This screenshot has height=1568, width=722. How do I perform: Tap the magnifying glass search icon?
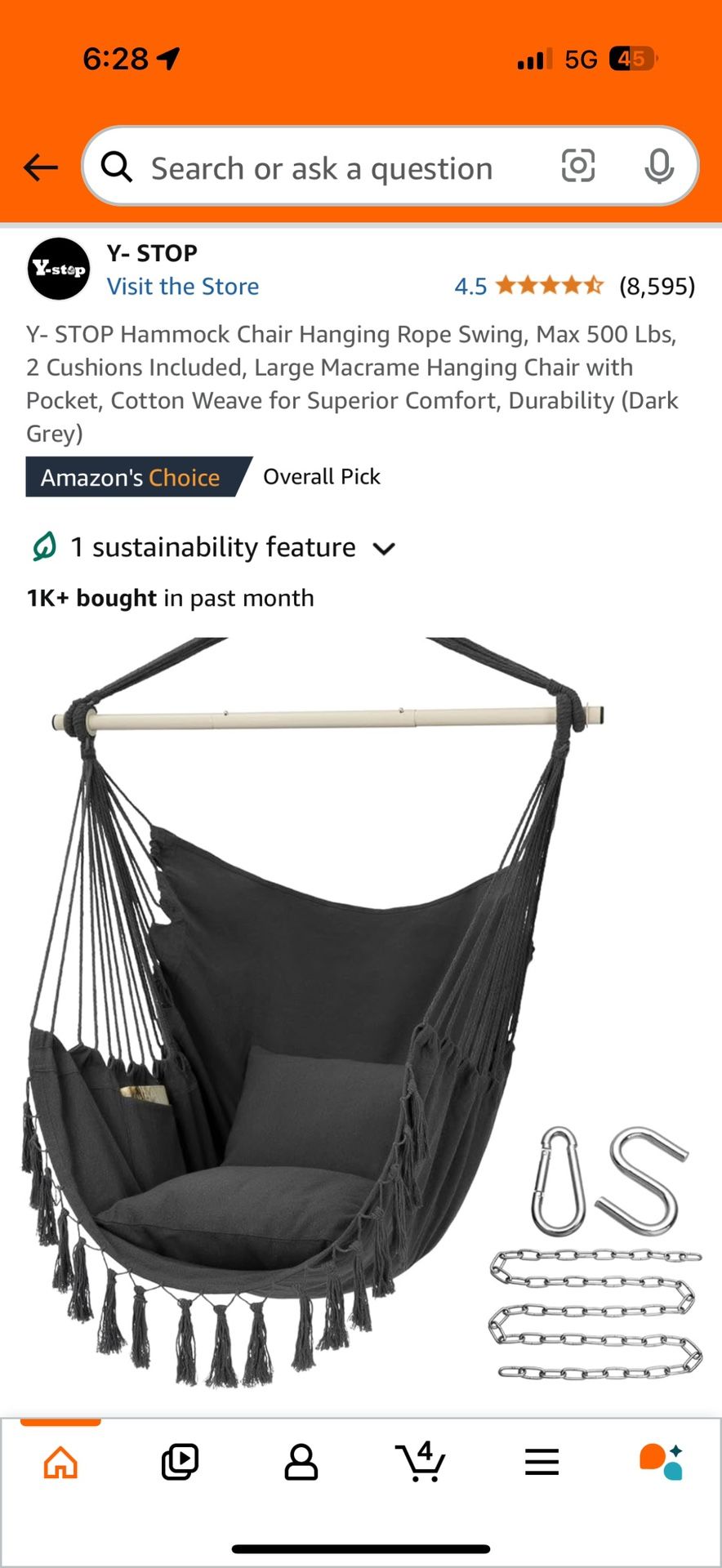(118, 167)
